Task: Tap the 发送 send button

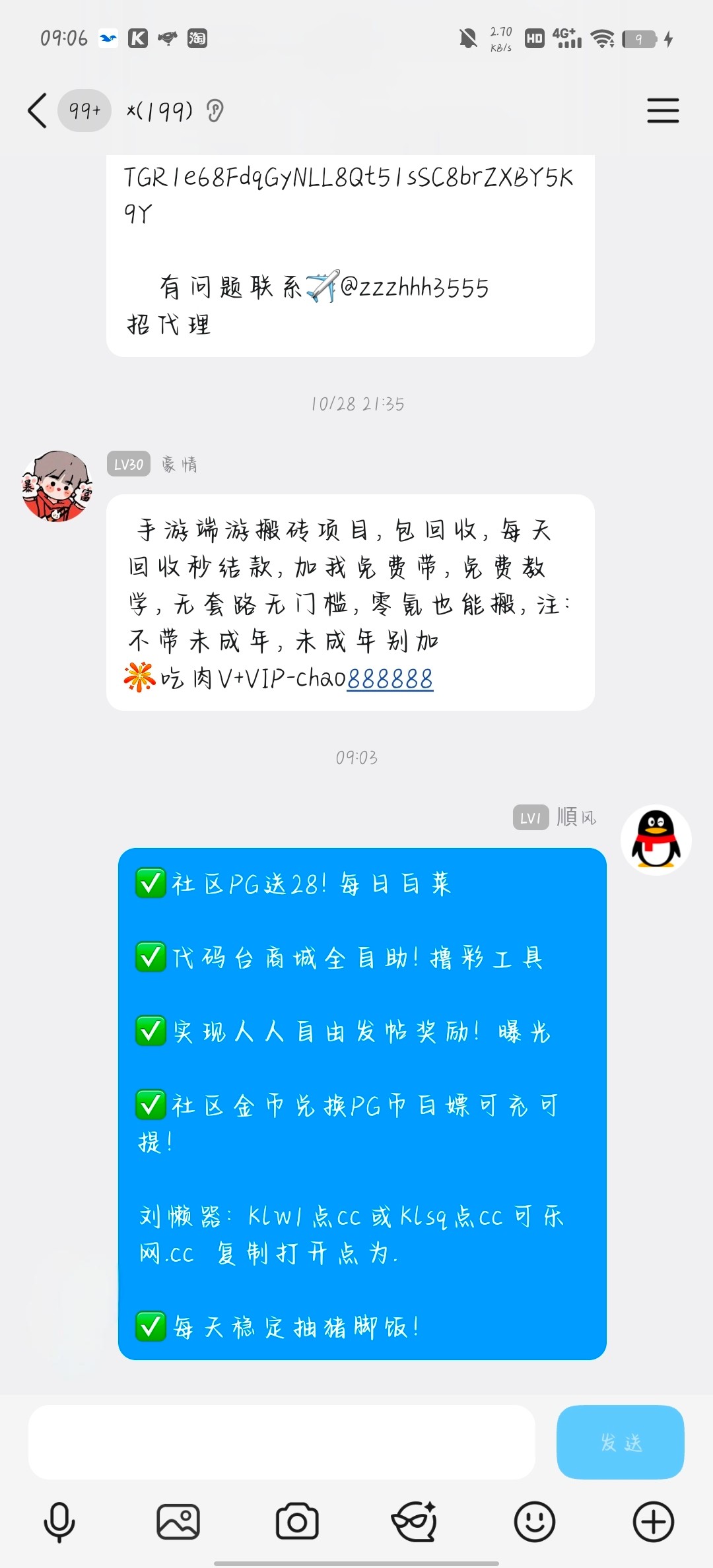Action: 620,1442
